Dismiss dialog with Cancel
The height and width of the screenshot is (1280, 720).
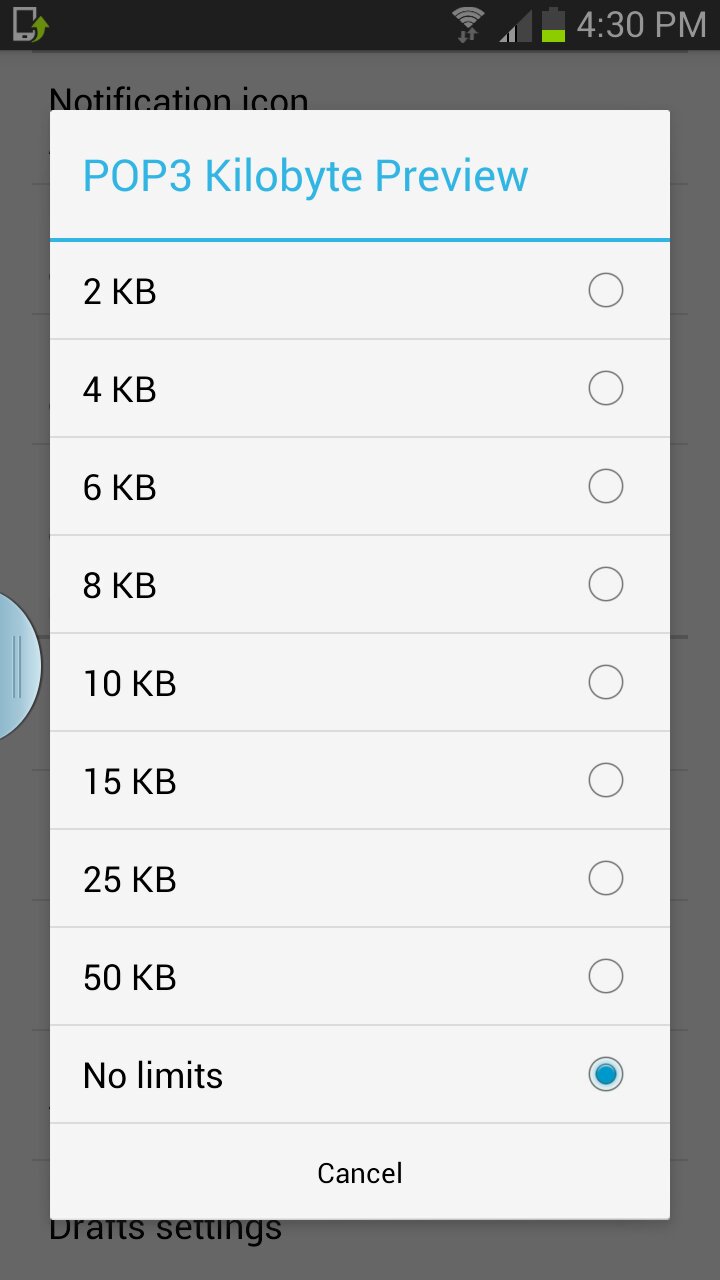point(360,1172)
